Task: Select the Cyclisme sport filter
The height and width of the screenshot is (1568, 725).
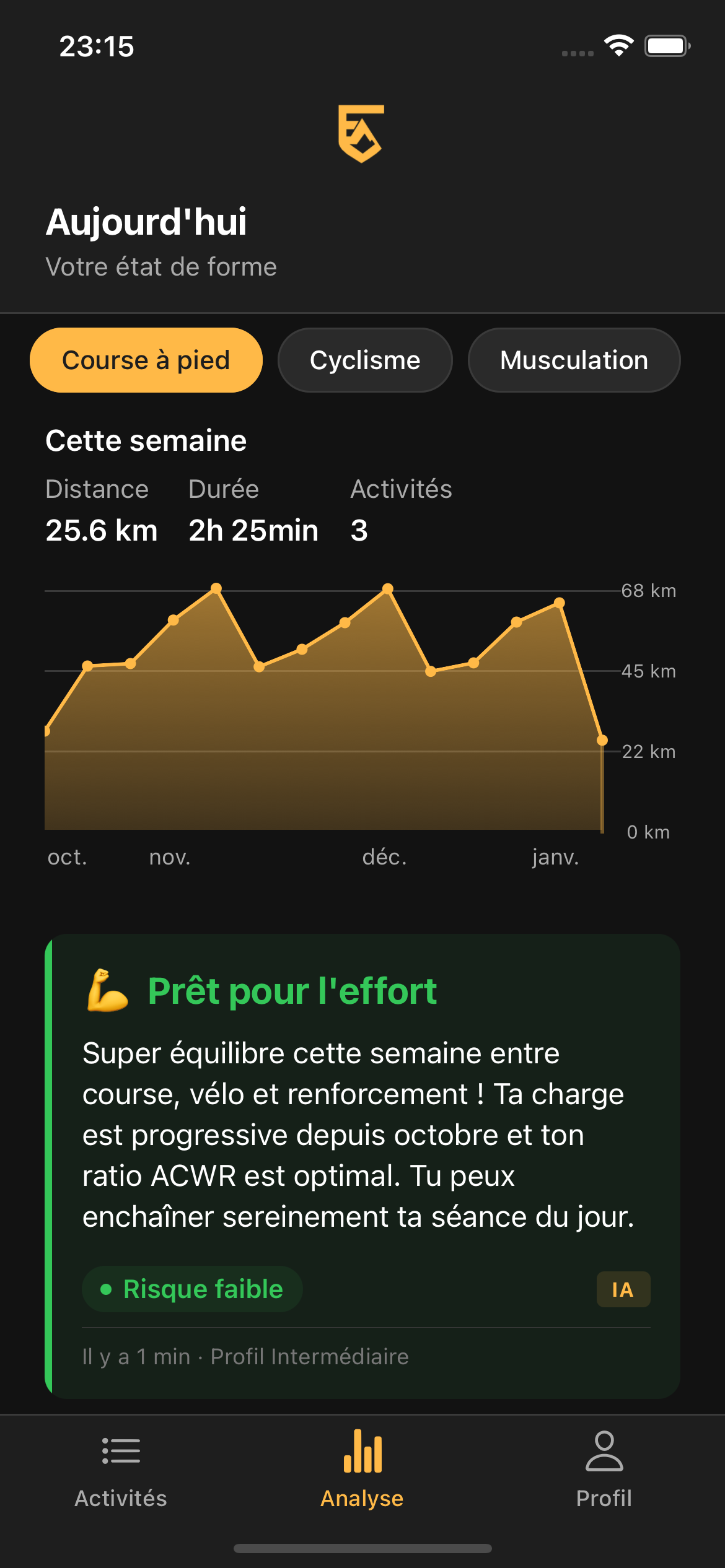Action: (x=365, y=360)
